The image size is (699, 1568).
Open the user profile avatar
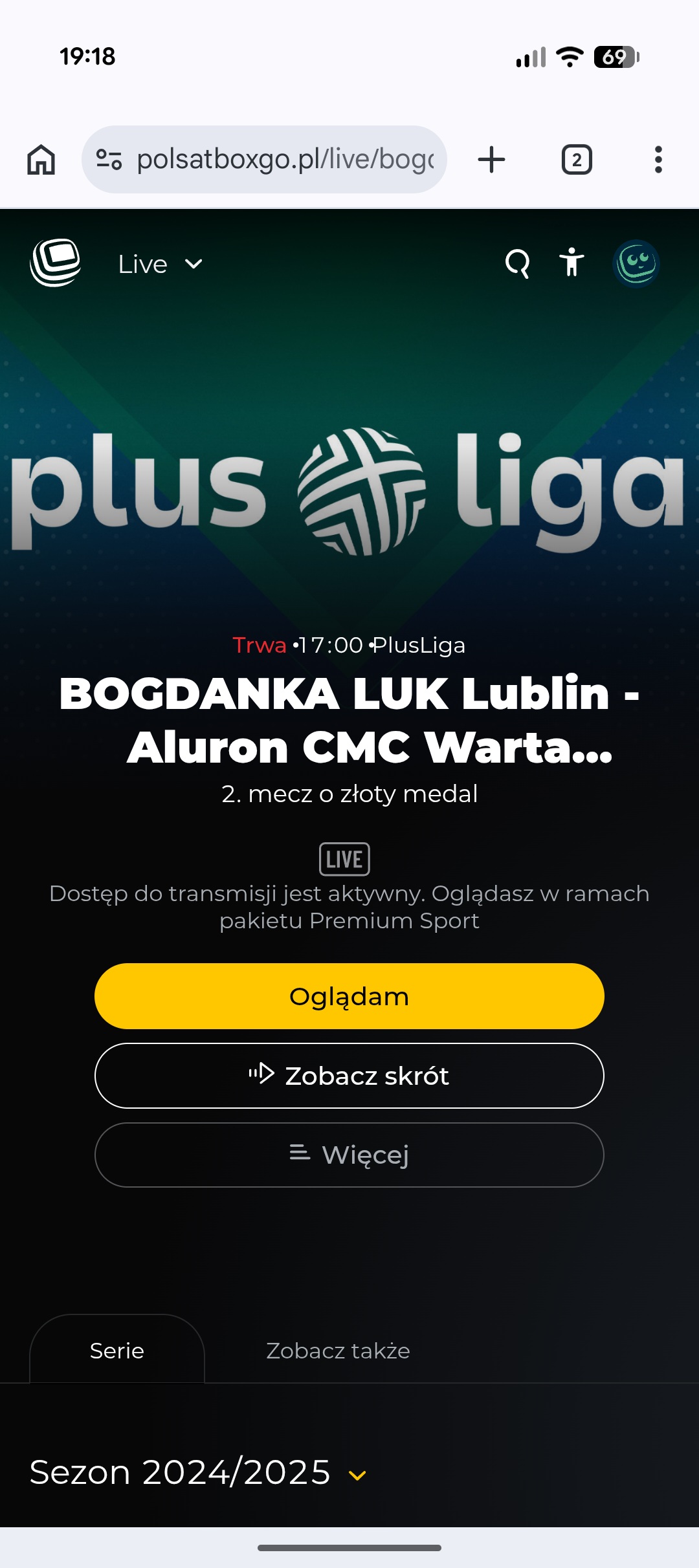(636, 263)
